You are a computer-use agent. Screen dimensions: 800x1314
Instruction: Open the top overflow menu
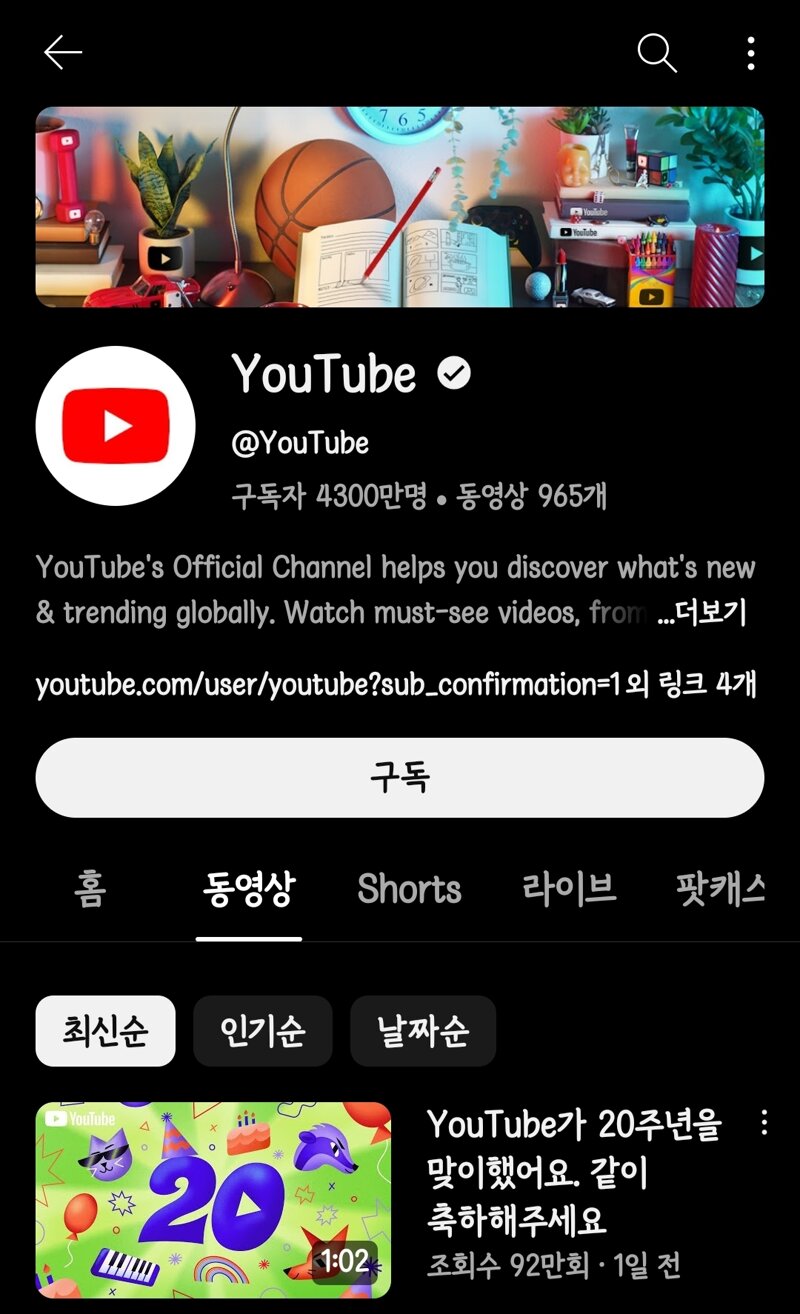pos(751,53)
